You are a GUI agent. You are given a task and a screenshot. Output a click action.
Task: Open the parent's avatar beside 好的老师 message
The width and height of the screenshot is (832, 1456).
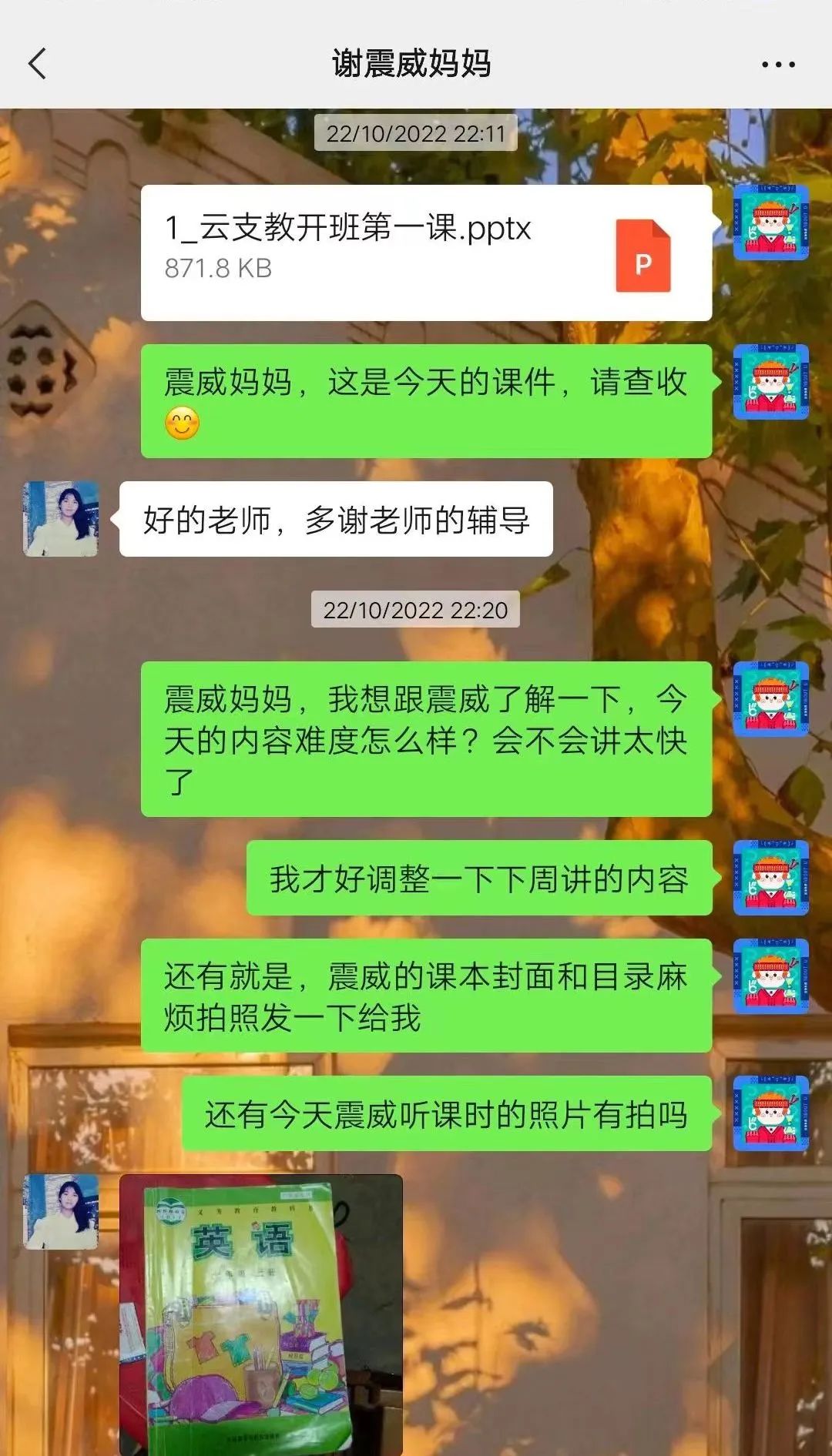pyautogui.click(x=61, y=519)
